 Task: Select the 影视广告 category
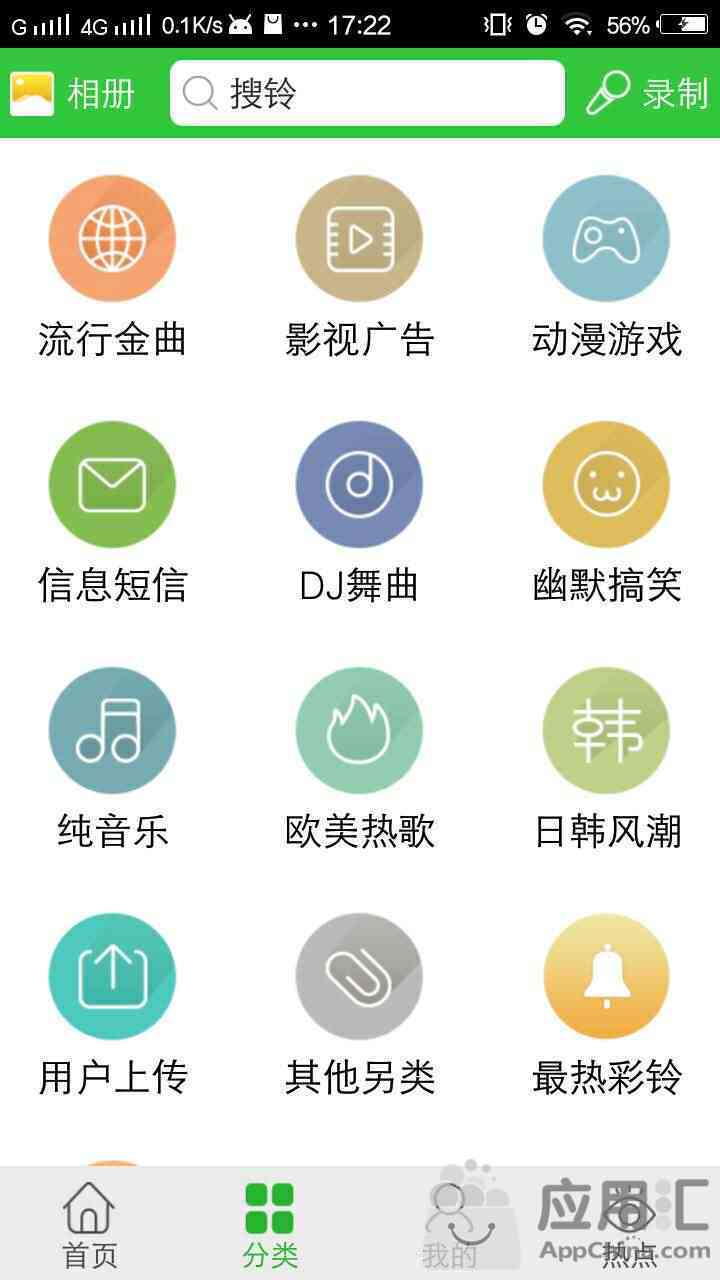point(359,238)
